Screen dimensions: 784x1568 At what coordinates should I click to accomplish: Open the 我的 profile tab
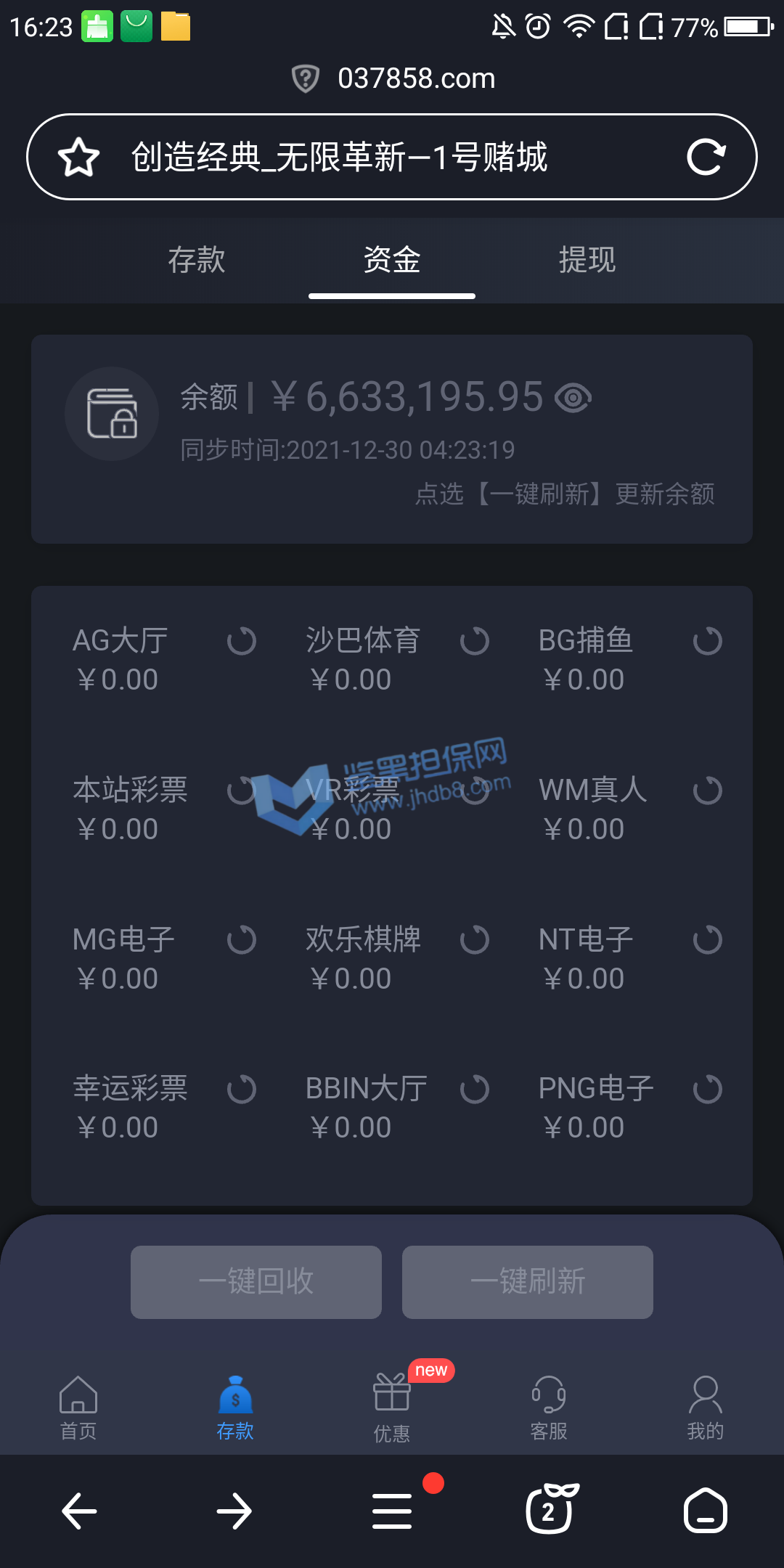pyautogui.click(x=706, y=1407)
